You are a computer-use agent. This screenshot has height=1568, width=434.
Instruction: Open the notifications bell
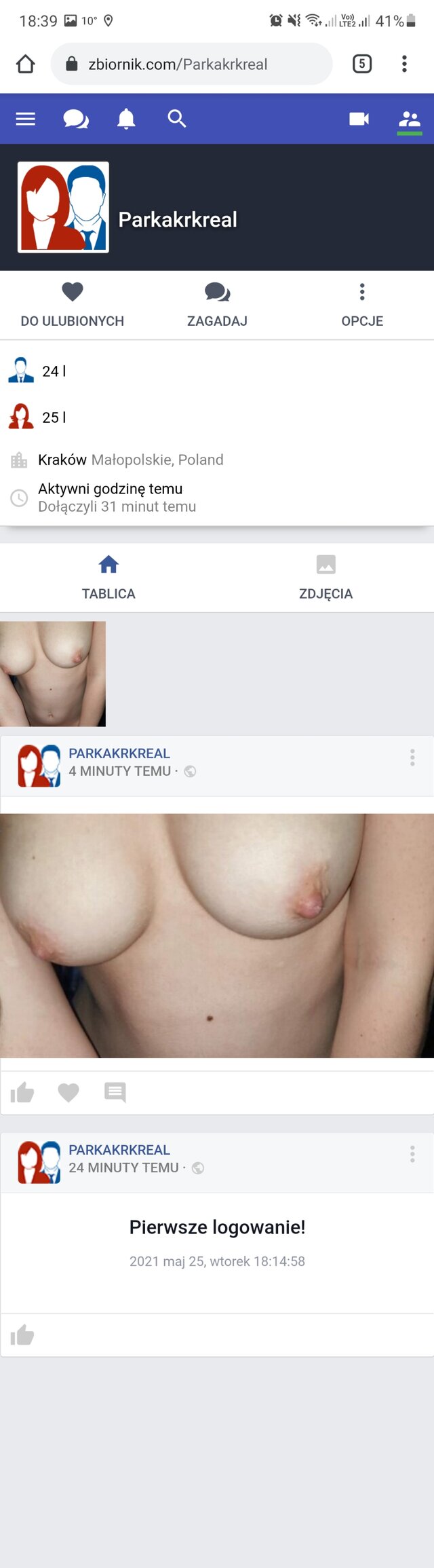tap(126, 119)
